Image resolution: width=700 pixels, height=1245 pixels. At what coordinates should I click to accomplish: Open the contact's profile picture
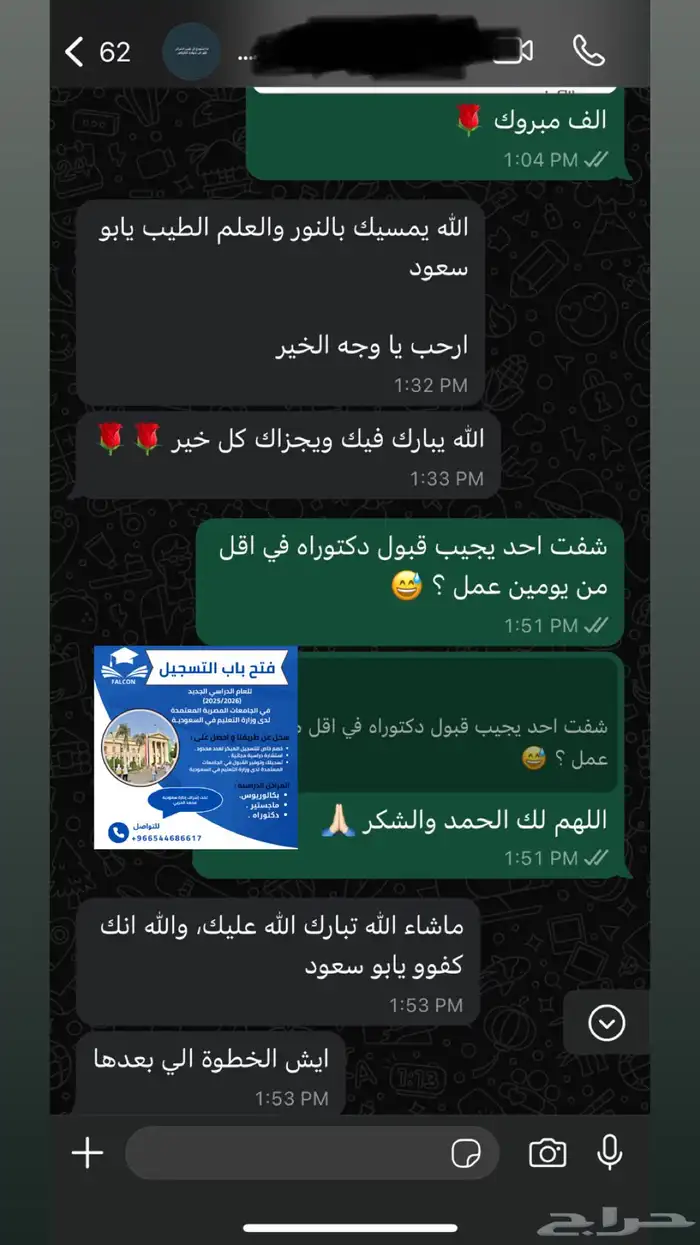click(x=192, y=52)
